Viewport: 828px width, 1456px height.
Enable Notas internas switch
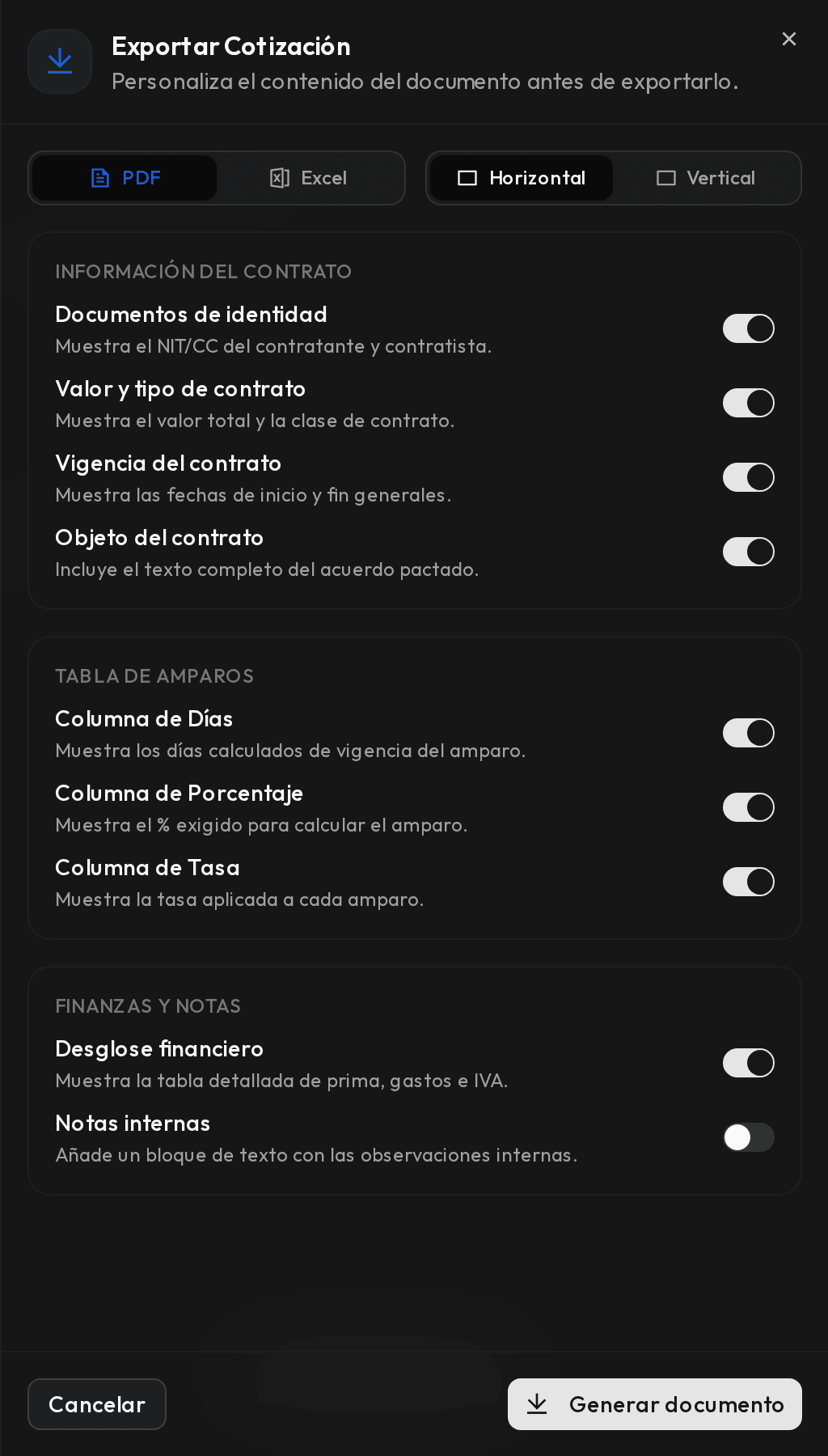[749, 1137]
